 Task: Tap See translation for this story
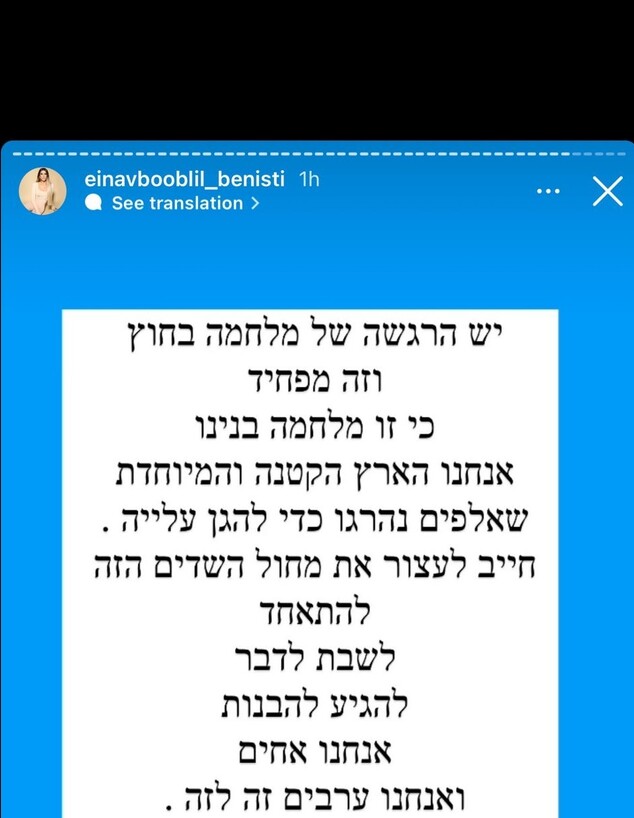pyautogui.click(x=177, y=203)
